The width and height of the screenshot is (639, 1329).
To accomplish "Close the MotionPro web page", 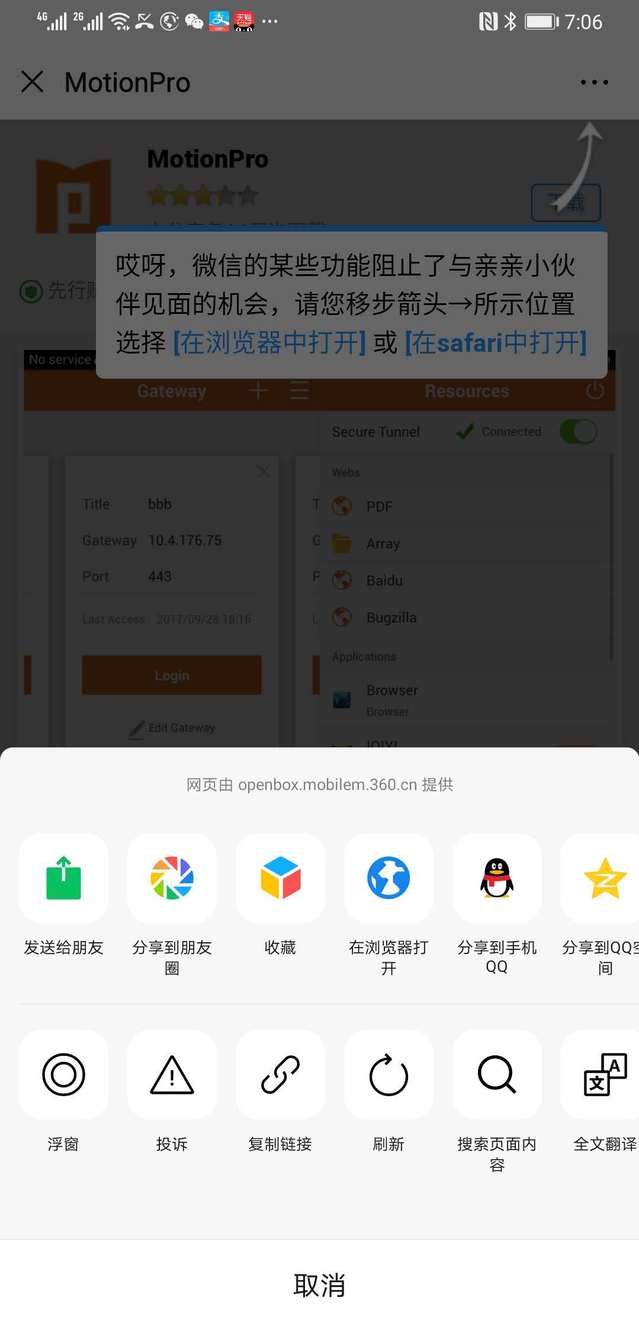I will click(x=32, y=82).
